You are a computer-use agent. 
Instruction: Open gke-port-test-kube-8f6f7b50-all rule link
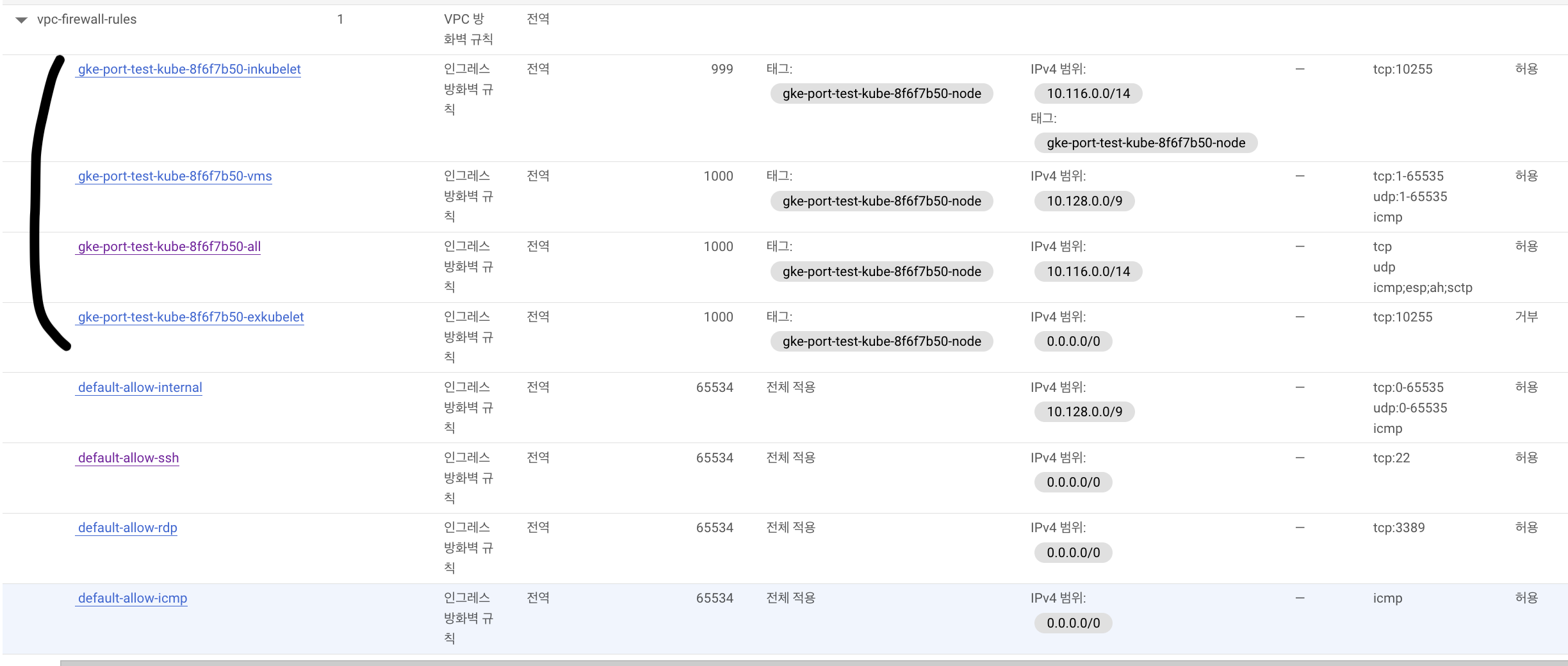[x=169, y=247]
